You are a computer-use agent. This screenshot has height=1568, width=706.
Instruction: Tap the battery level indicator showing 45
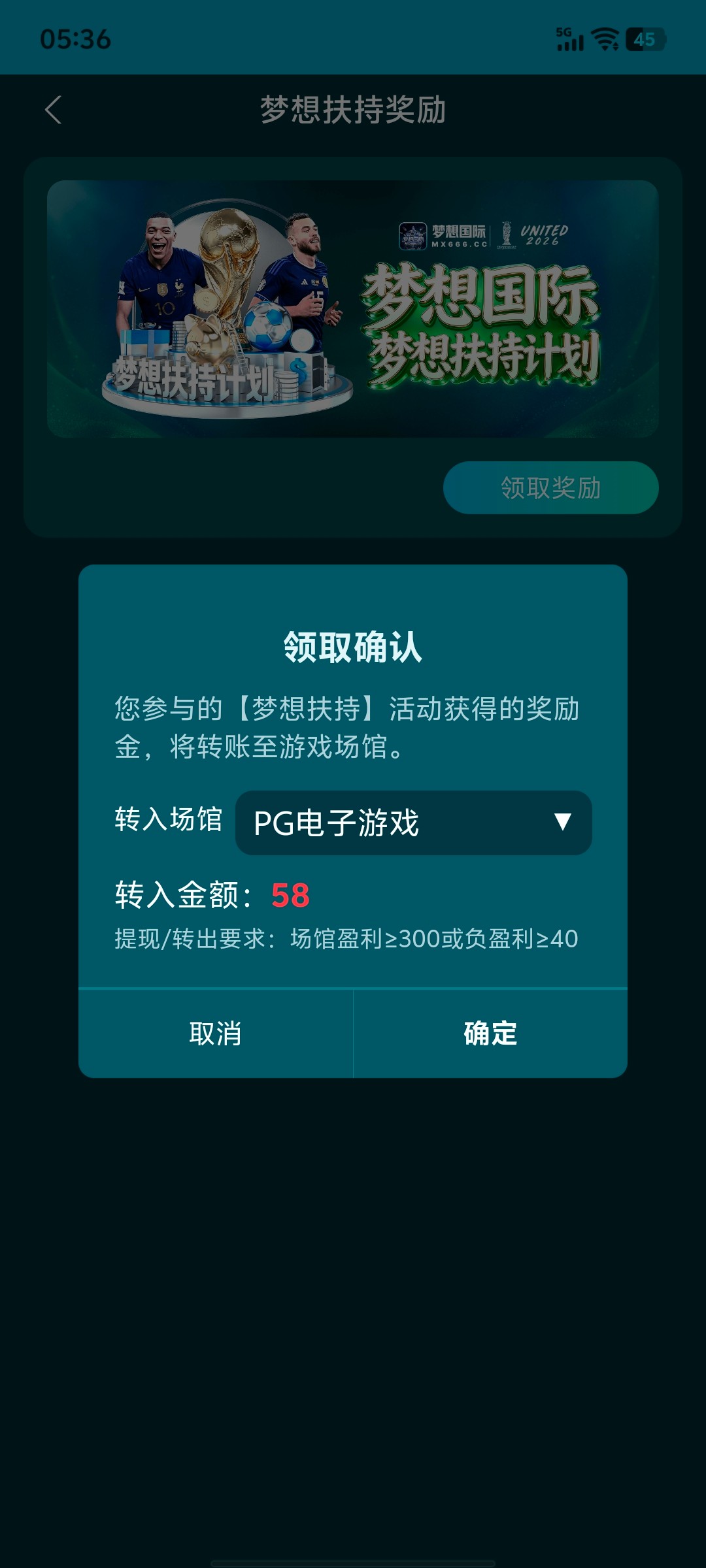pos(644,41)
